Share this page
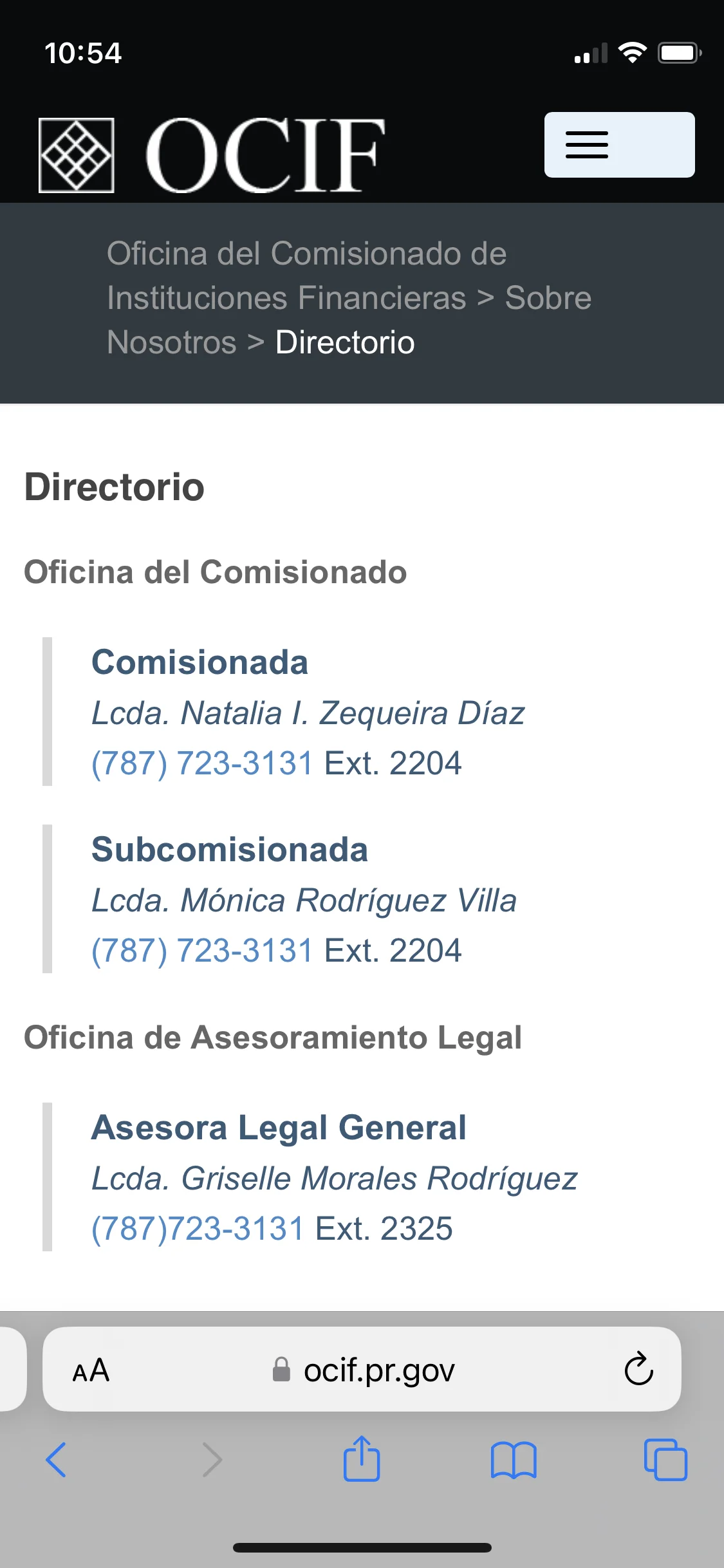Screen dimensions: 724x1568 click(362, 1459)
